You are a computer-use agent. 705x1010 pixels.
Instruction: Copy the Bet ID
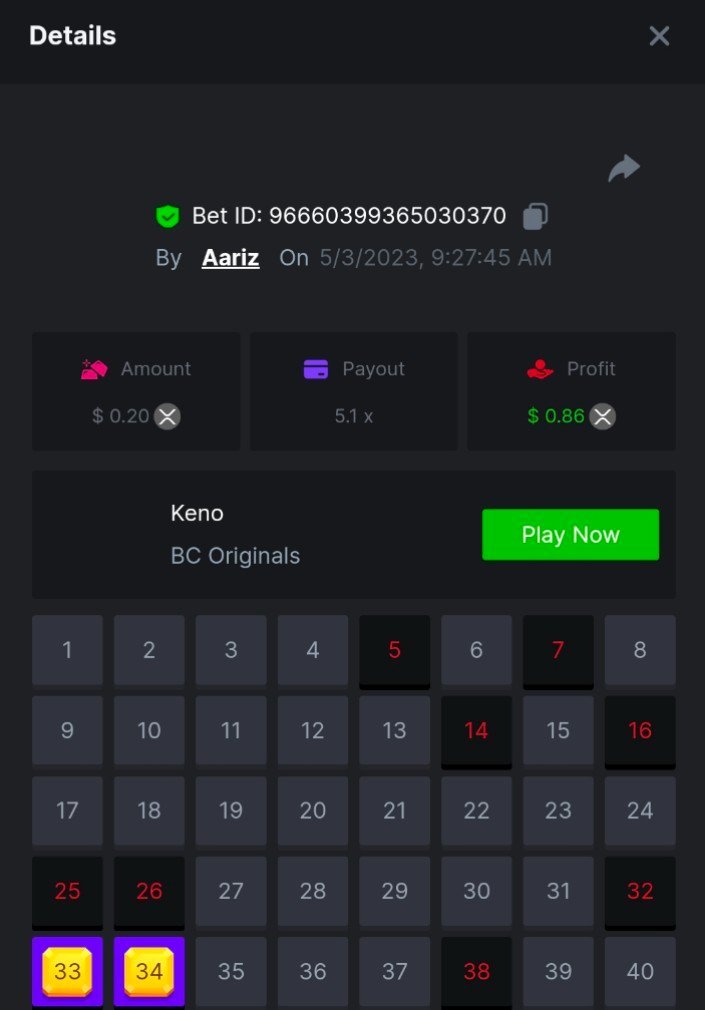click(x=536, y=216)
